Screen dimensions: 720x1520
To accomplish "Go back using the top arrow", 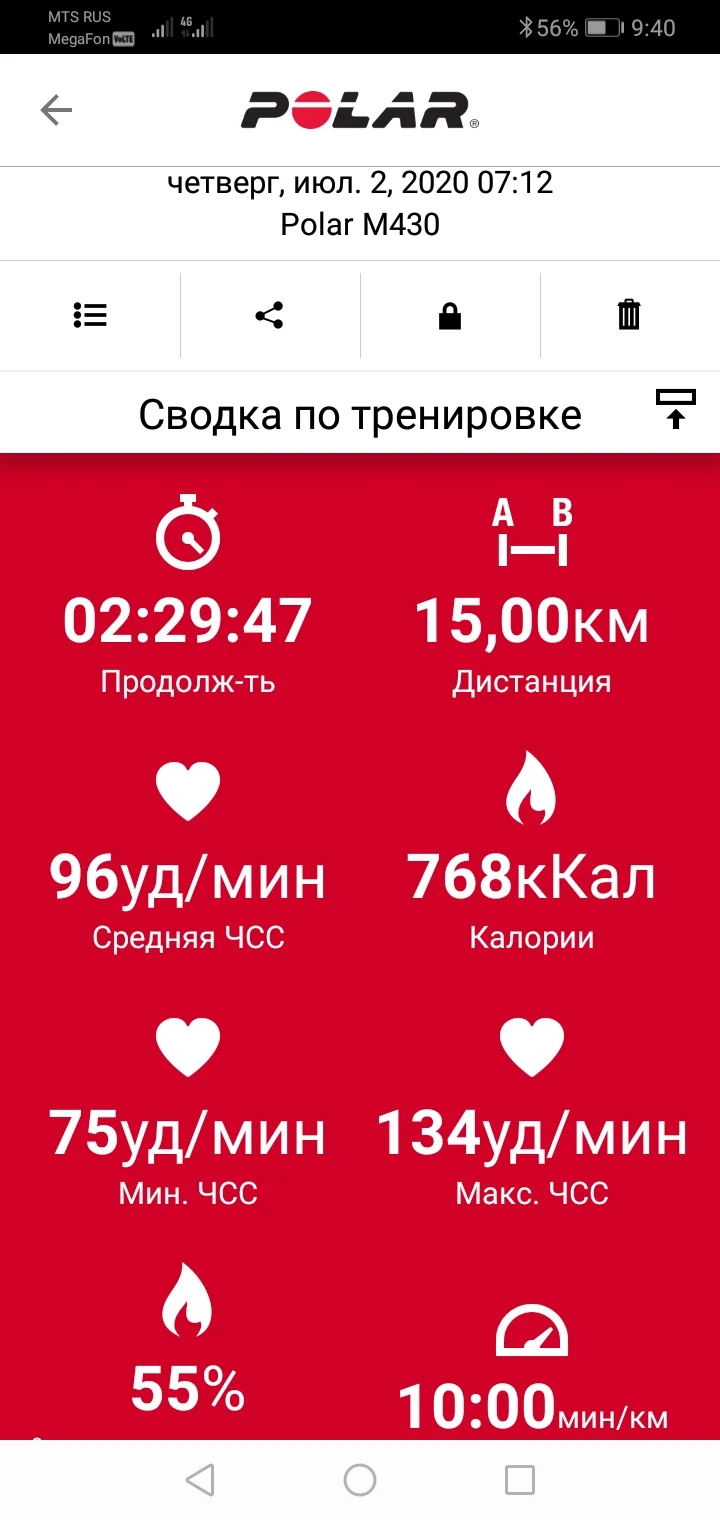I will pos(56,110).
